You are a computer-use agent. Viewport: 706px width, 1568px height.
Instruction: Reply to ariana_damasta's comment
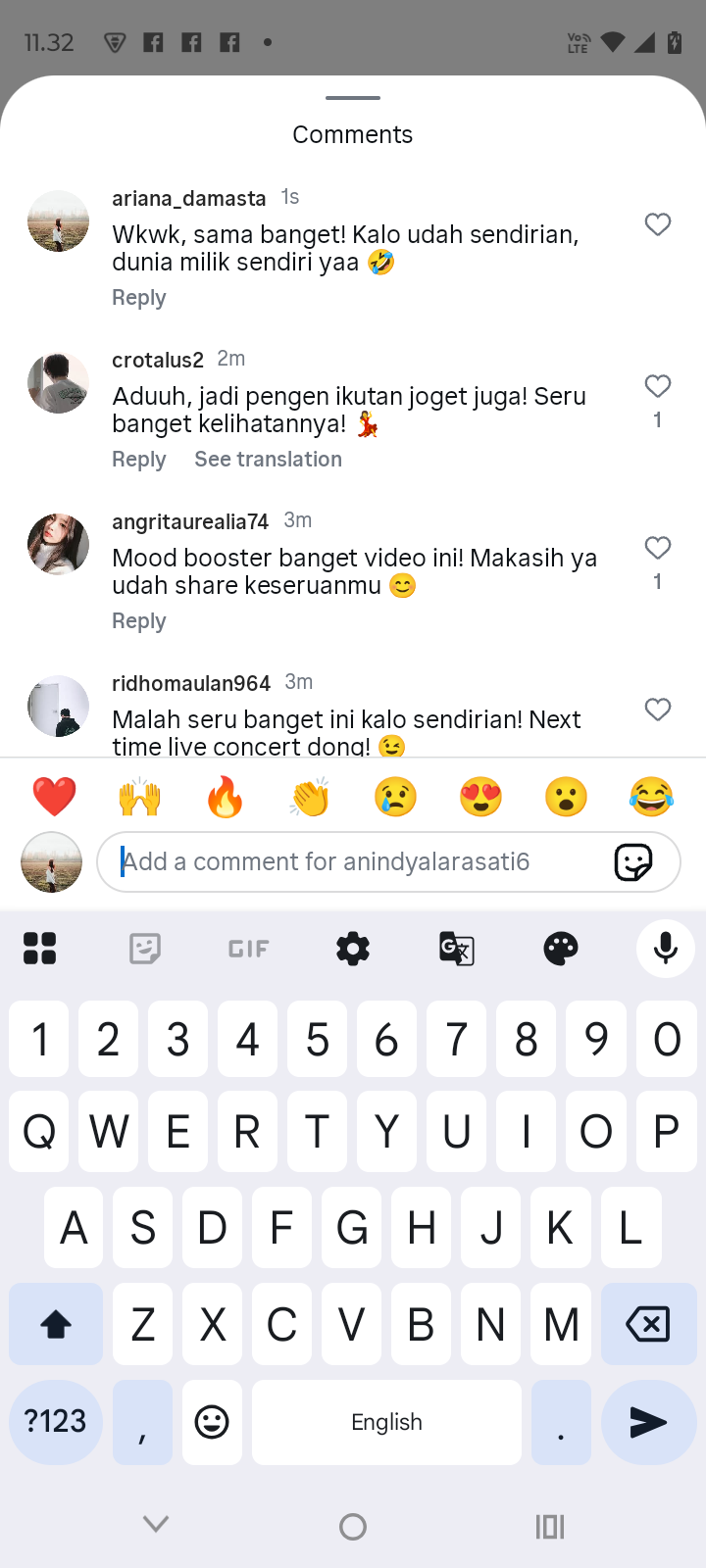[139, 298]
